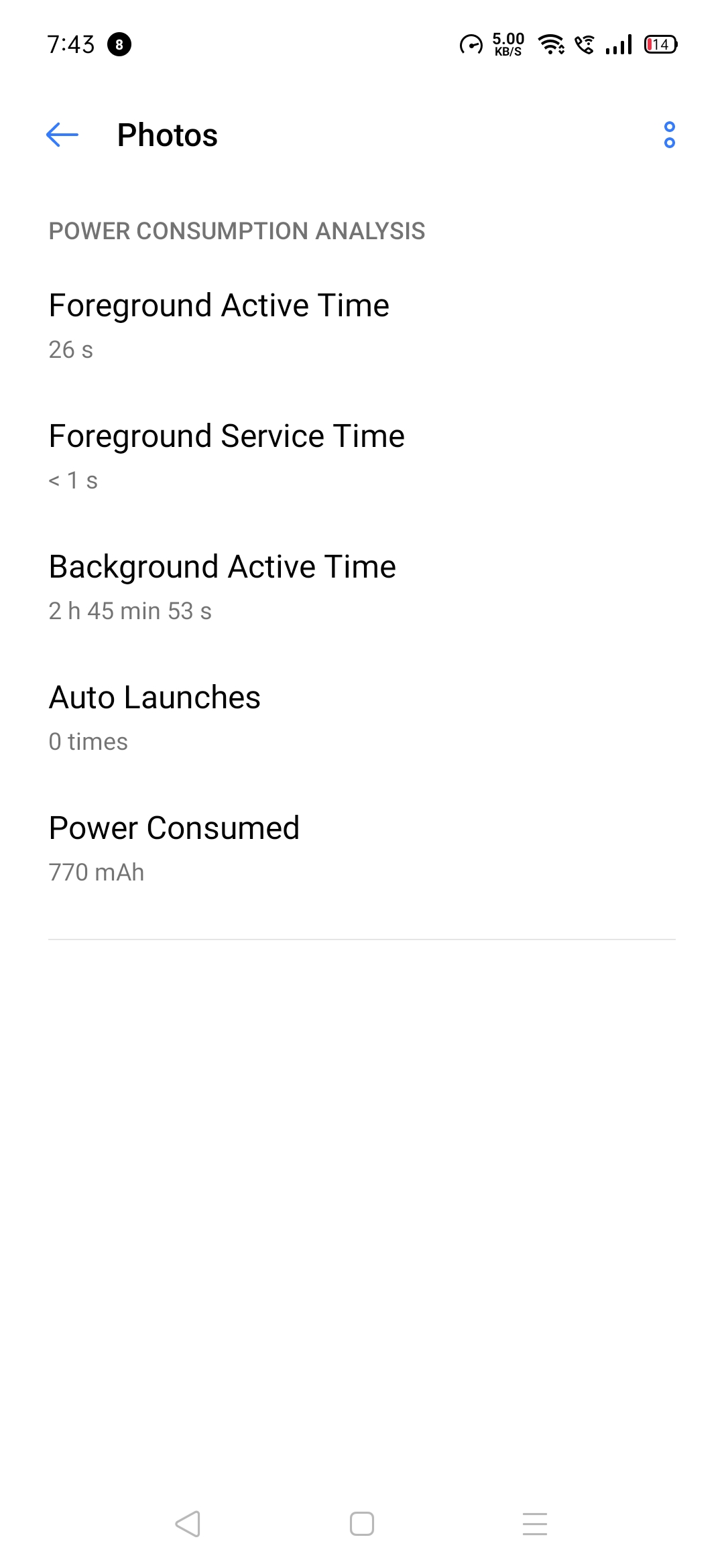Tap the system home button

pyautogui.click(x=362, y=1524)
